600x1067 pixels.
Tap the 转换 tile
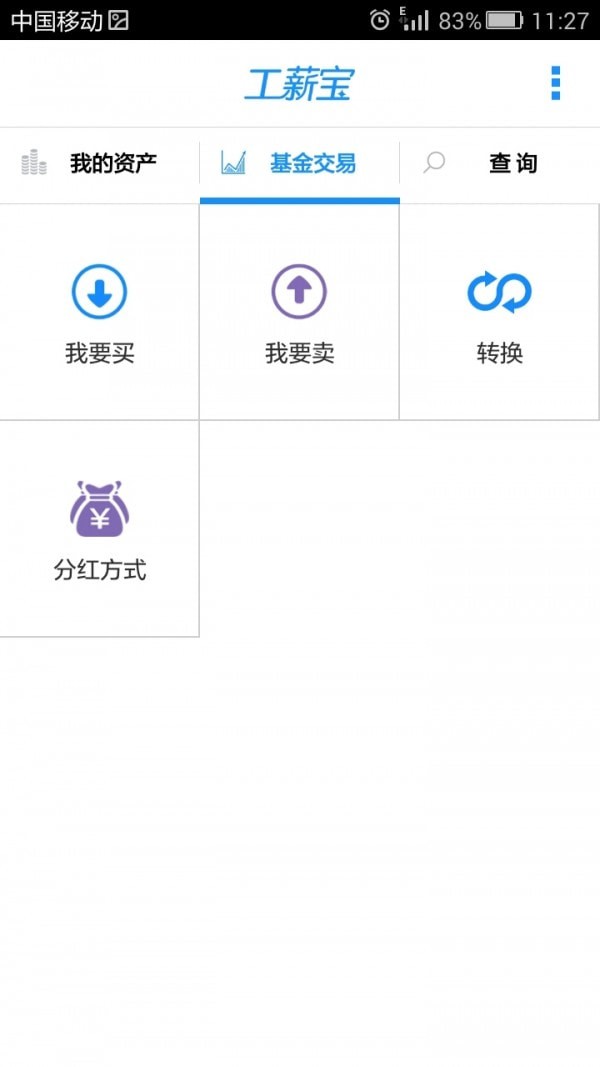pos(499,312)
